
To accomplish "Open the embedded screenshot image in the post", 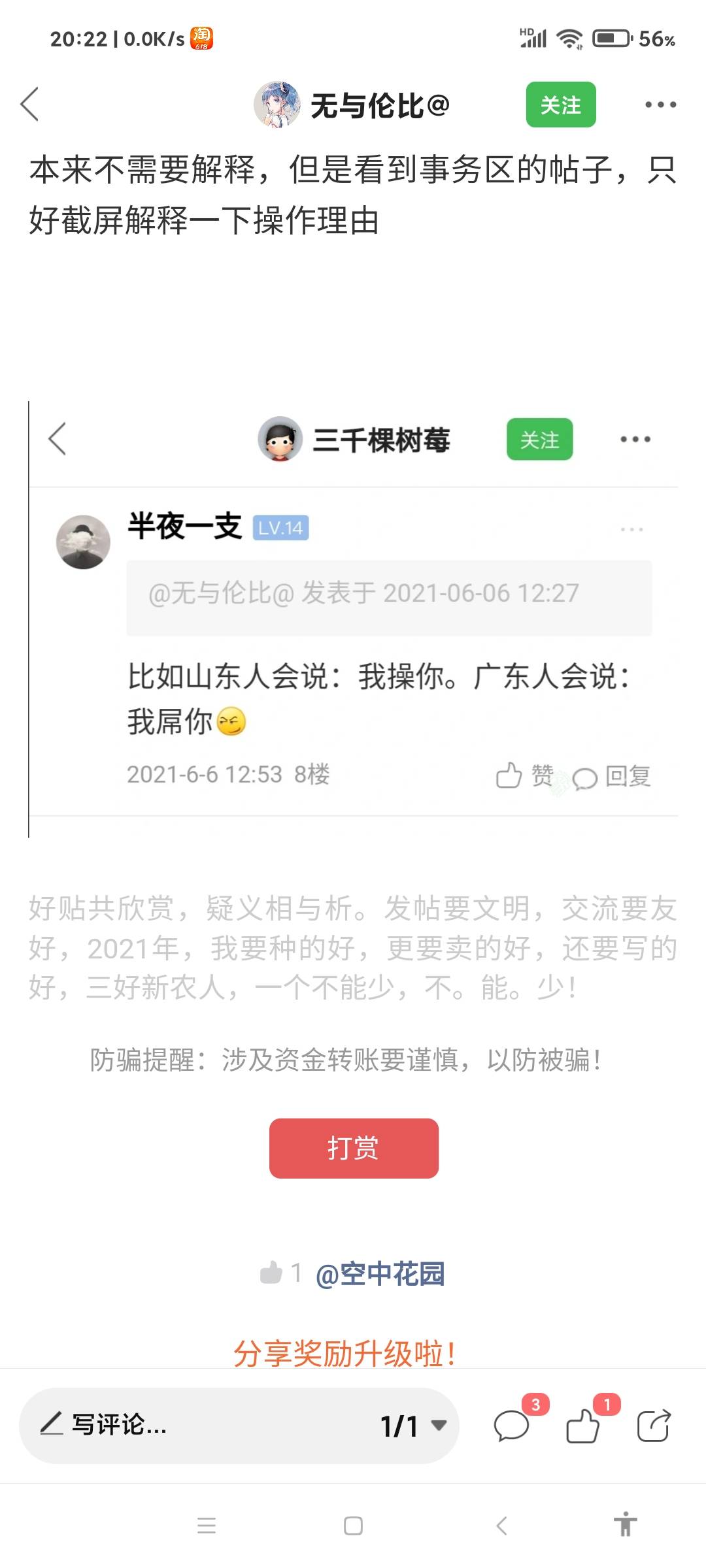I will (x=353, y=619).
